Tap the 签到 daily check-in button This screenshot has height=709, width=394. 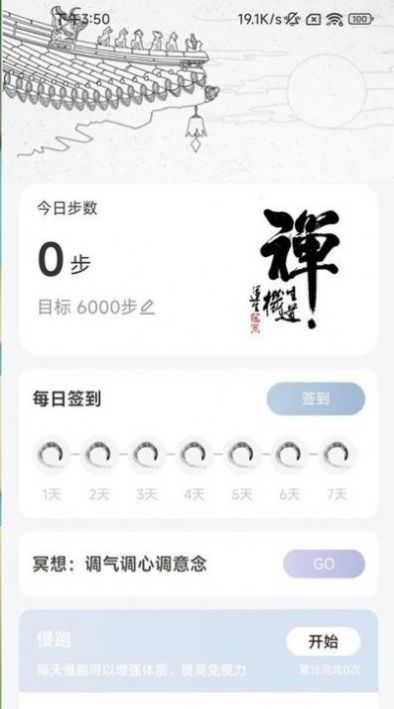[x=316, y=399]
